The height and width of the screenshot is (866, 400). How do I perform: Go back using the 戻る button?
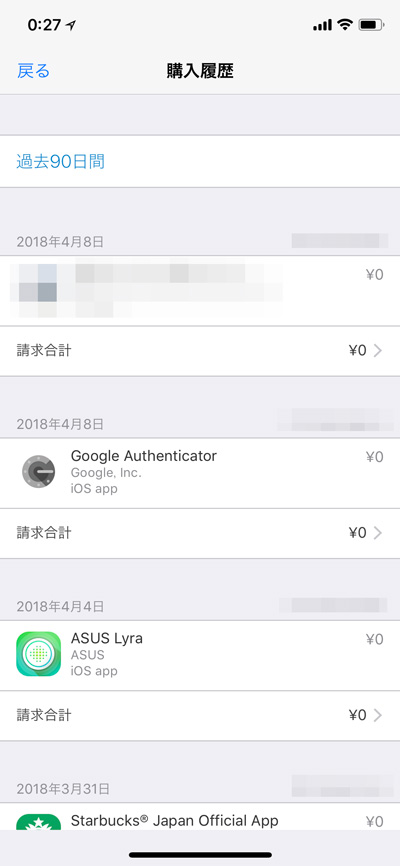[x=33, y=71]
